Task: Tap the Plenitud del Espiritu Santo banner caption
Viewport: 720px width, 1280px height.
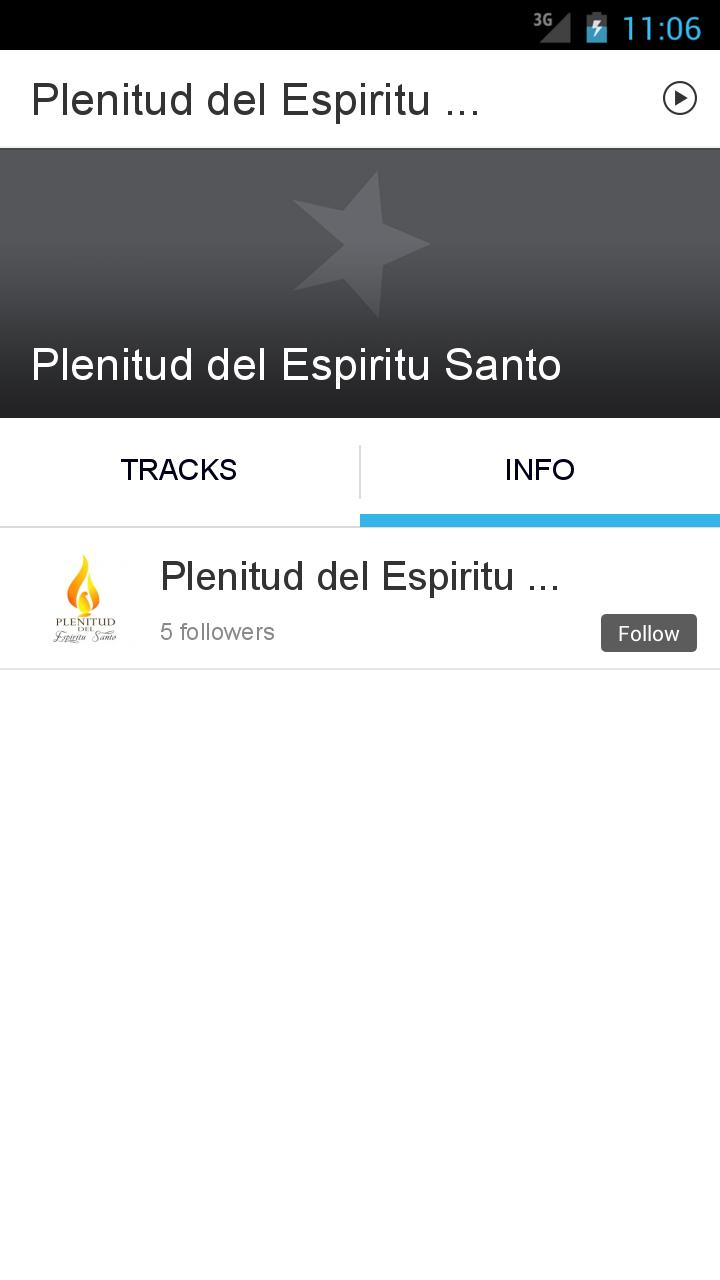Action: point(296,364)
